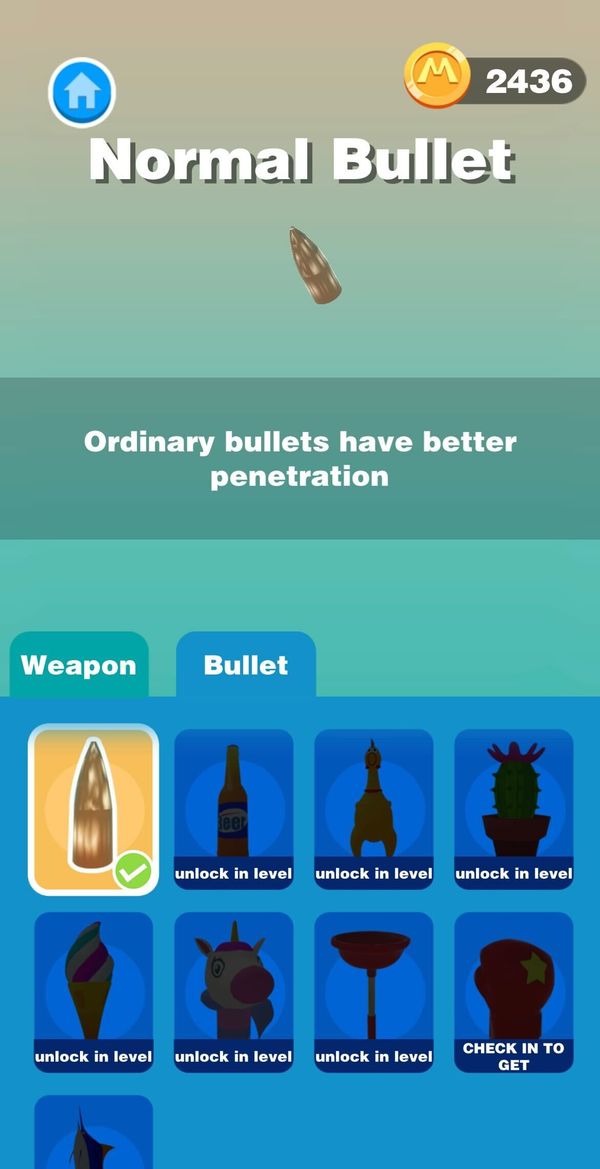Tap the beer bottle bullet tile

[x=234, y=809]
